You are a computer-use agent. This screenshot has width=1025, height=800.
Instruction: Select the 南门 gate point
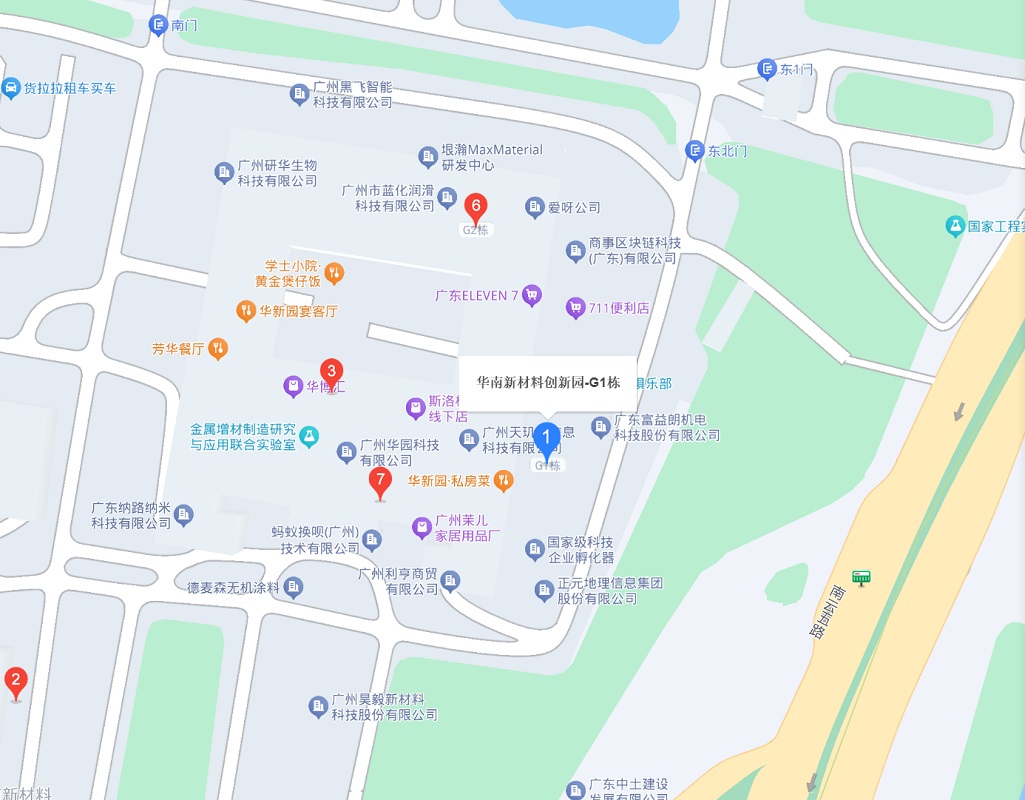pos(158,25)
